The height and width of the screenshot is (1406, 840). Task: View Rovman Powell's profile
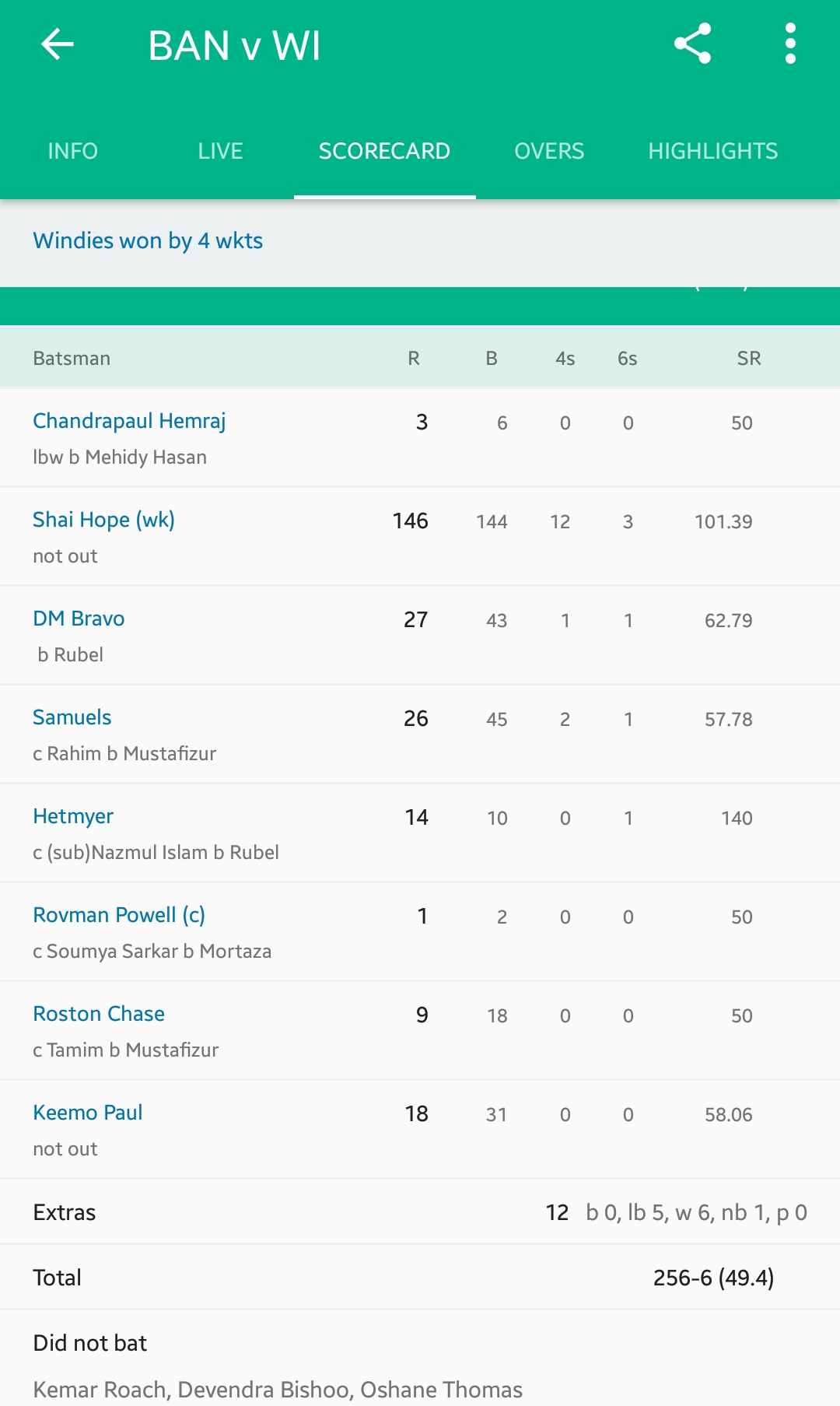(119, 915)
